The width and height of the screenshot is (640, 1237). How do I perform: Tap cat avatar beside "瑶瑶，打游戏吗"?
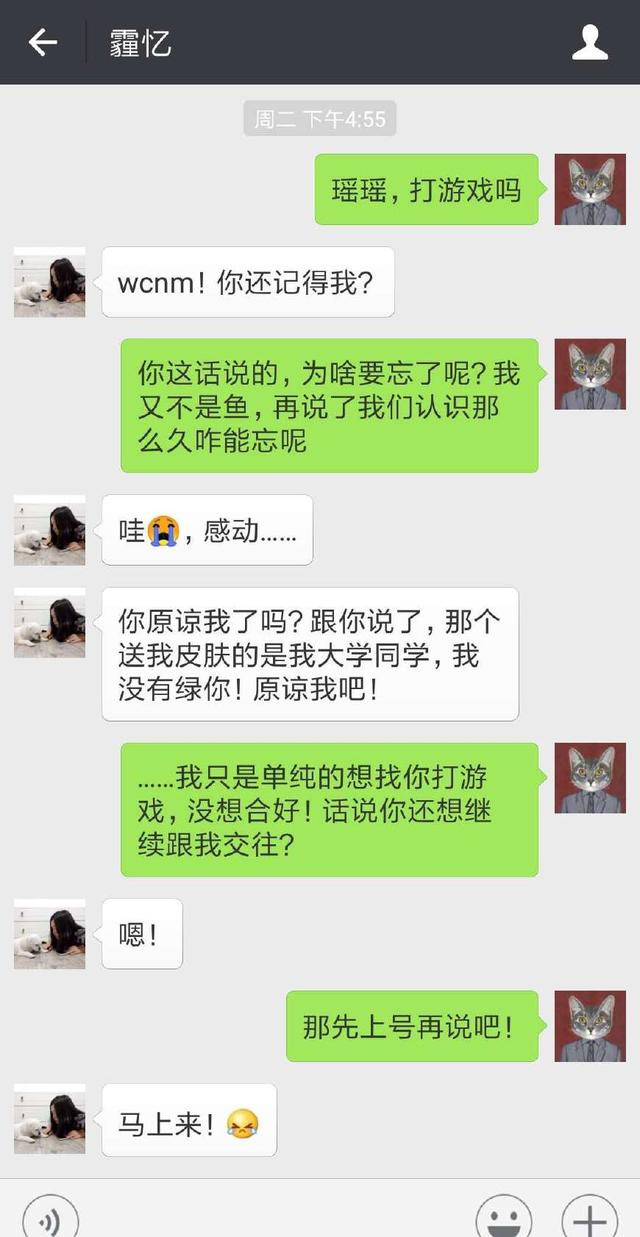click(590, 189)
